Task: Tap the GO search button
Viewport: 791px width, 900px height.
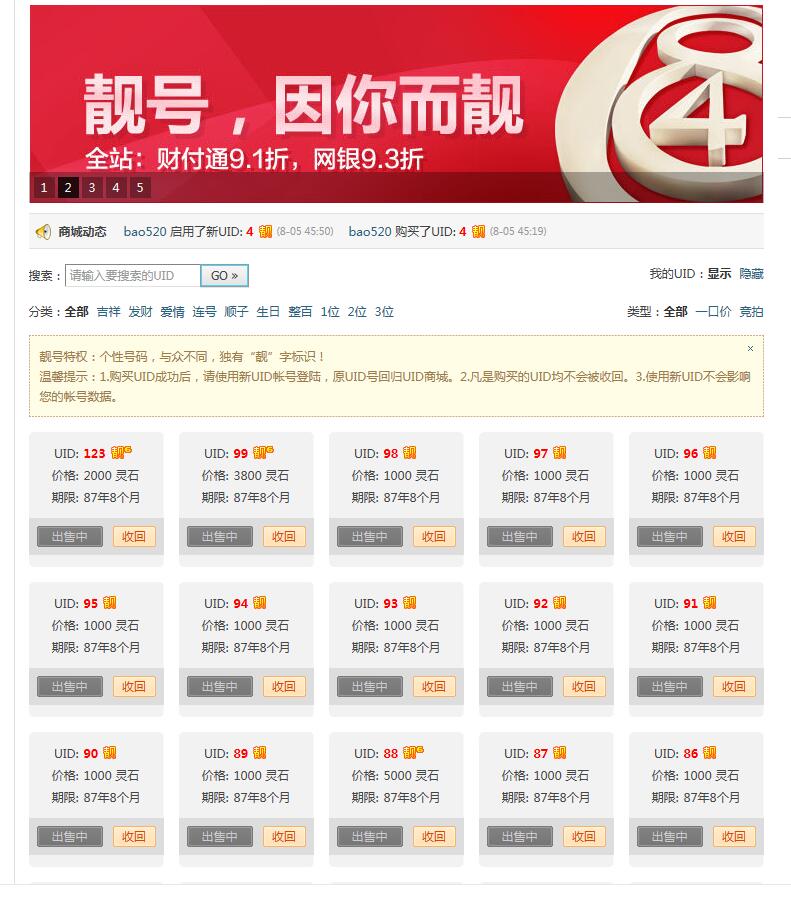Action: click(224, 276)
